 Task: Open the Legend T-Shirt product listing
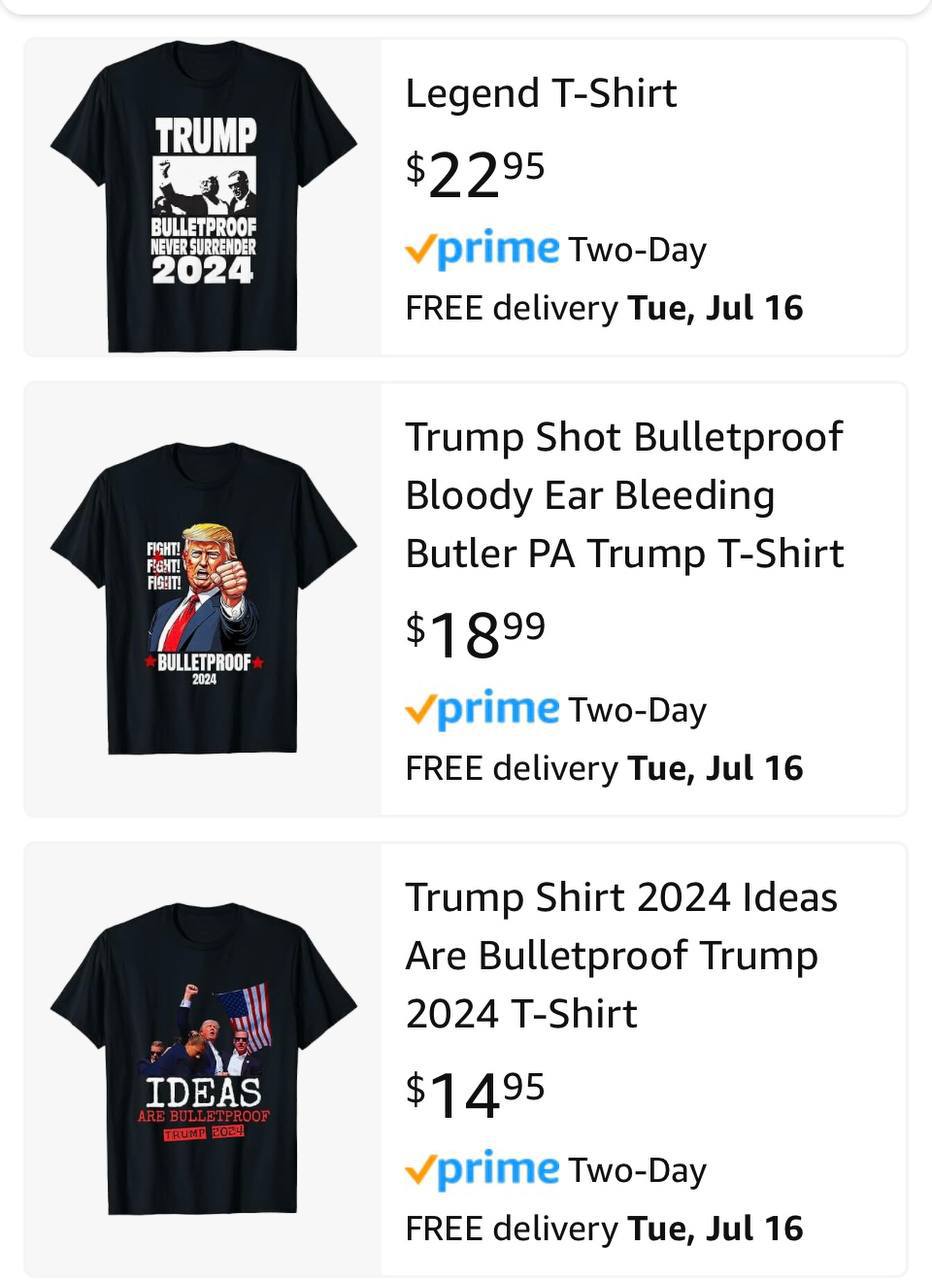pos(541,94)
